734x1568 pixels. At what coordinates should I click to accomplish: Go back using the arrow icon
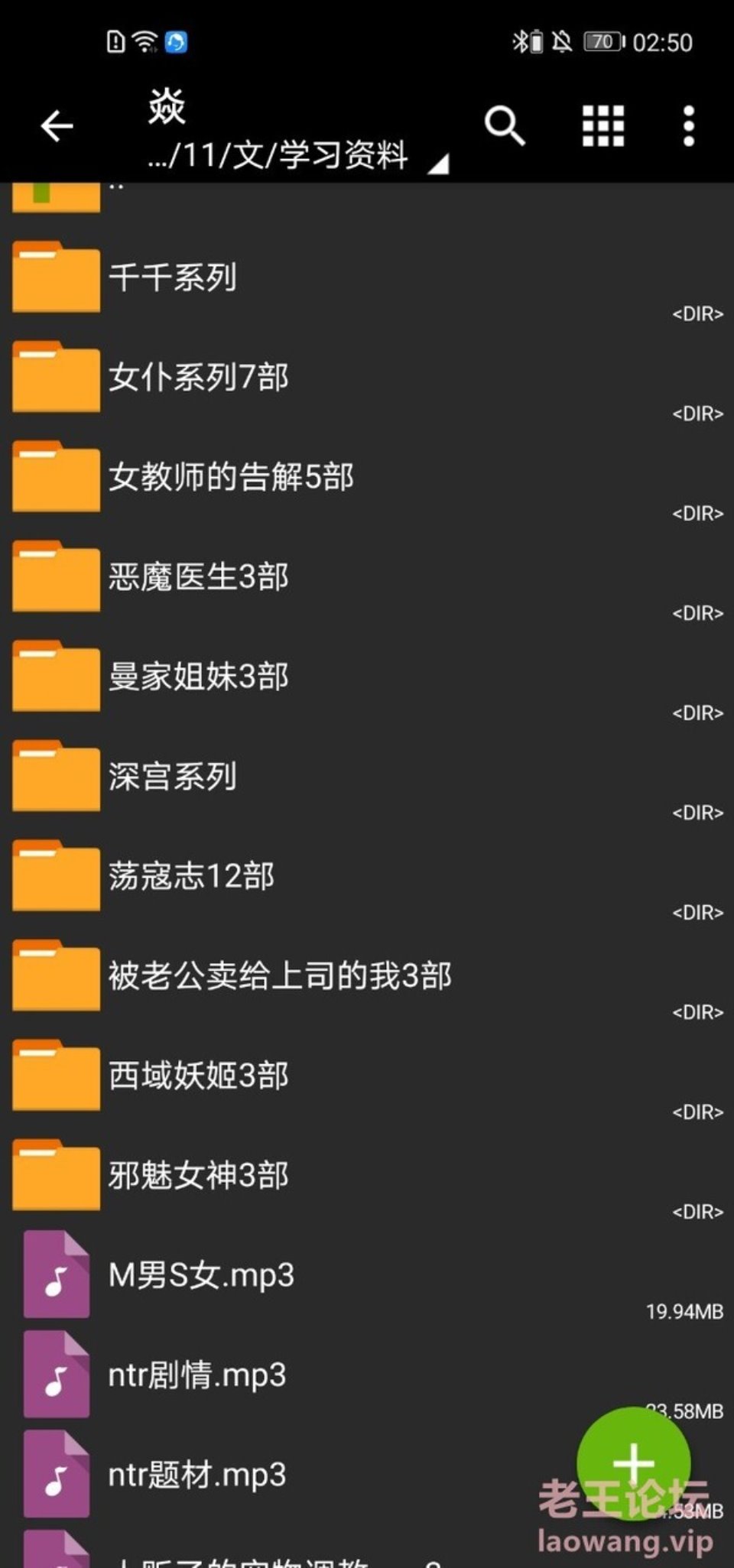pos(57,126)
